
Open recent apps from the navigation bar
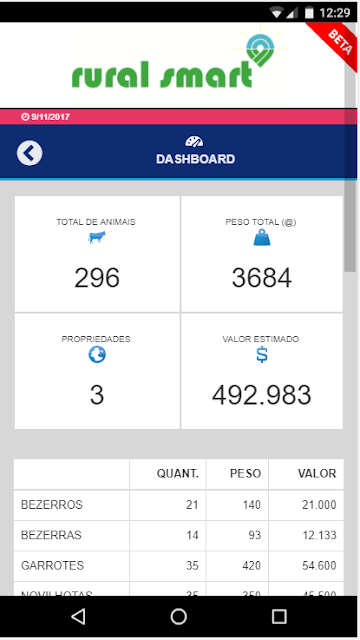[x=279, y=616]
